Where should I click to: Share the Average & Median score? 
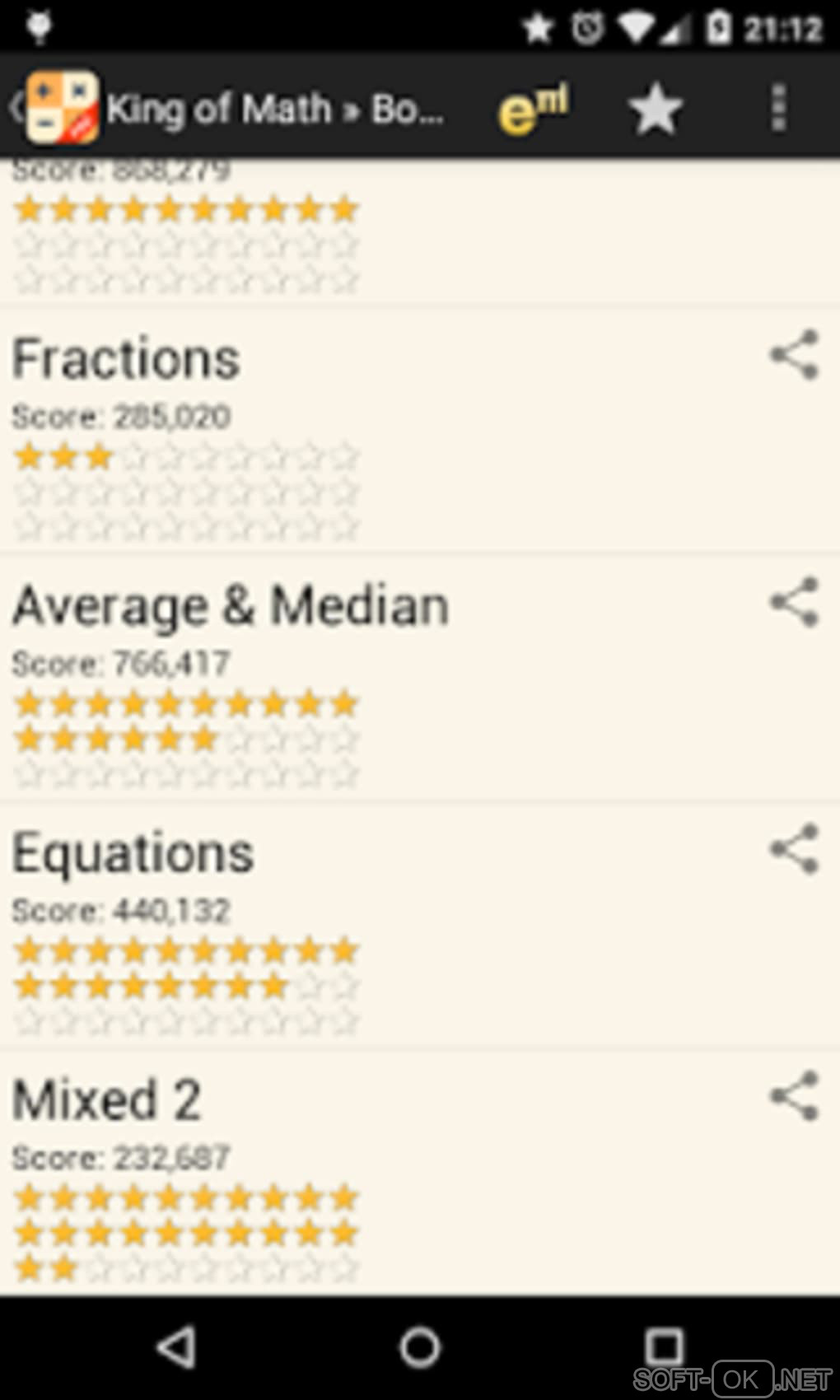[794, 602]
